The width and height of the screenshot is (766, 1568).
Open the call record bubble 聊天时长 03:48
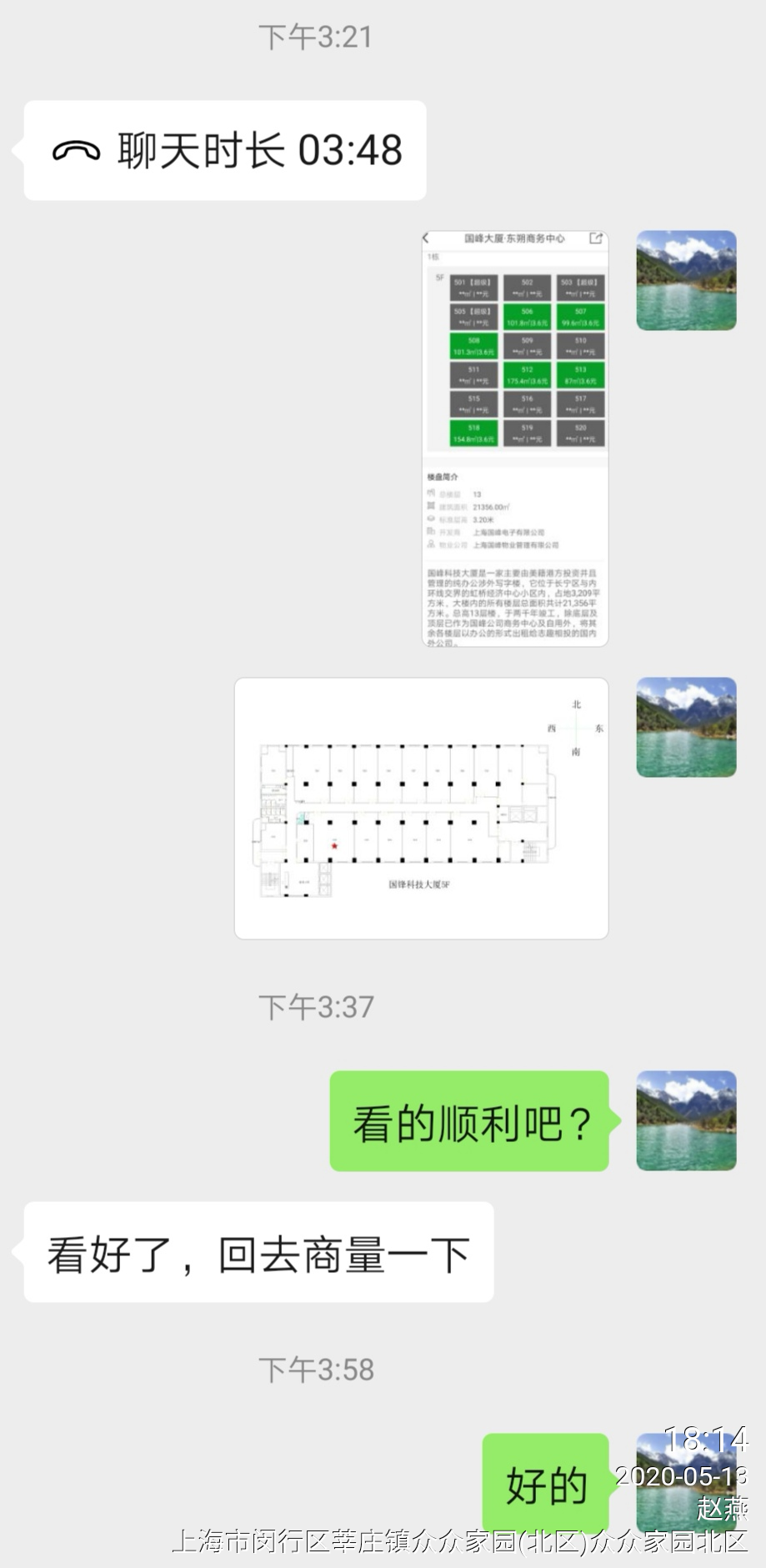(225, 151)
